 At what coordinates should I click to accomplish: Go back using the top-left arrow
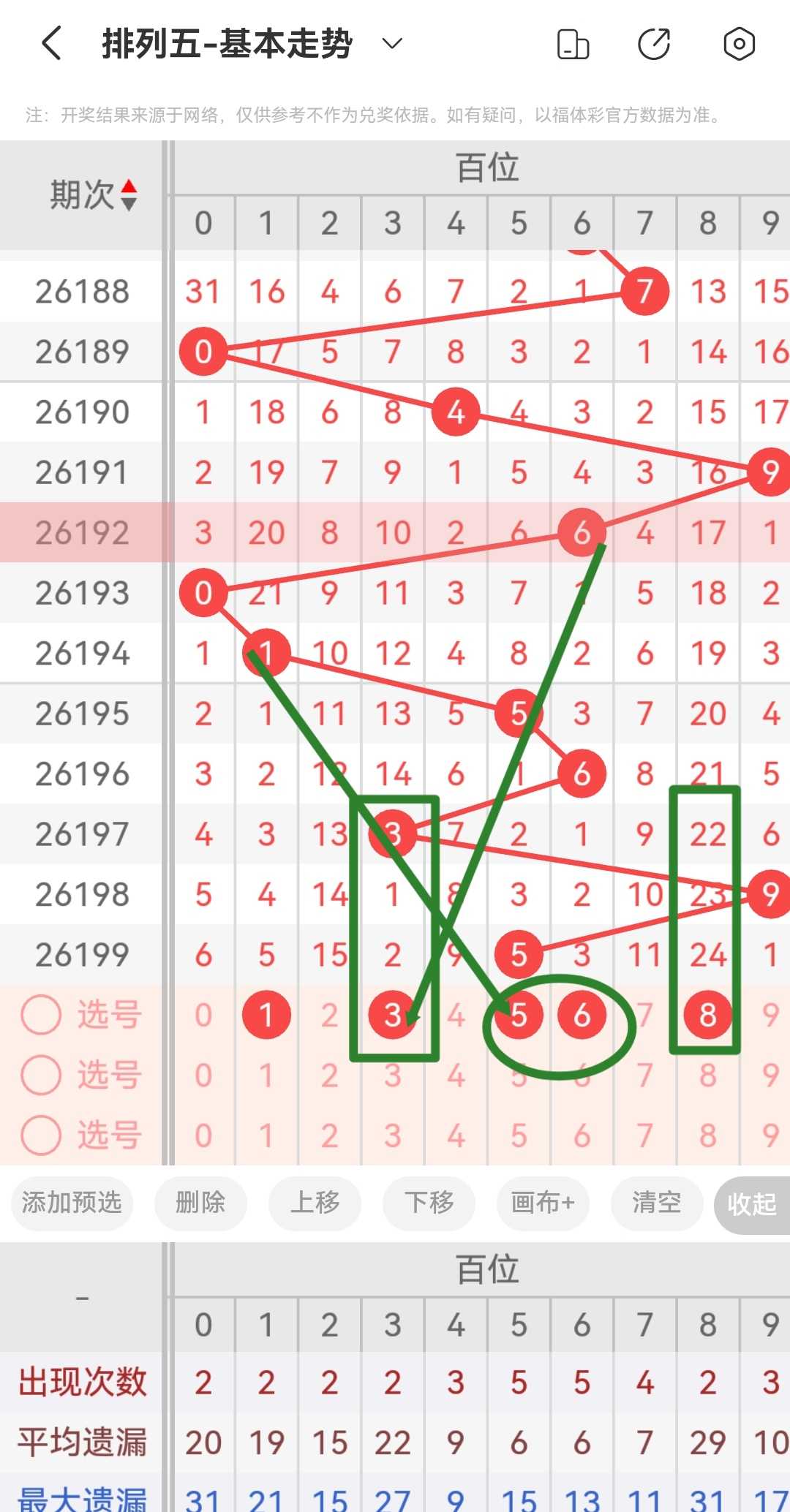click(x=51, y=44)
